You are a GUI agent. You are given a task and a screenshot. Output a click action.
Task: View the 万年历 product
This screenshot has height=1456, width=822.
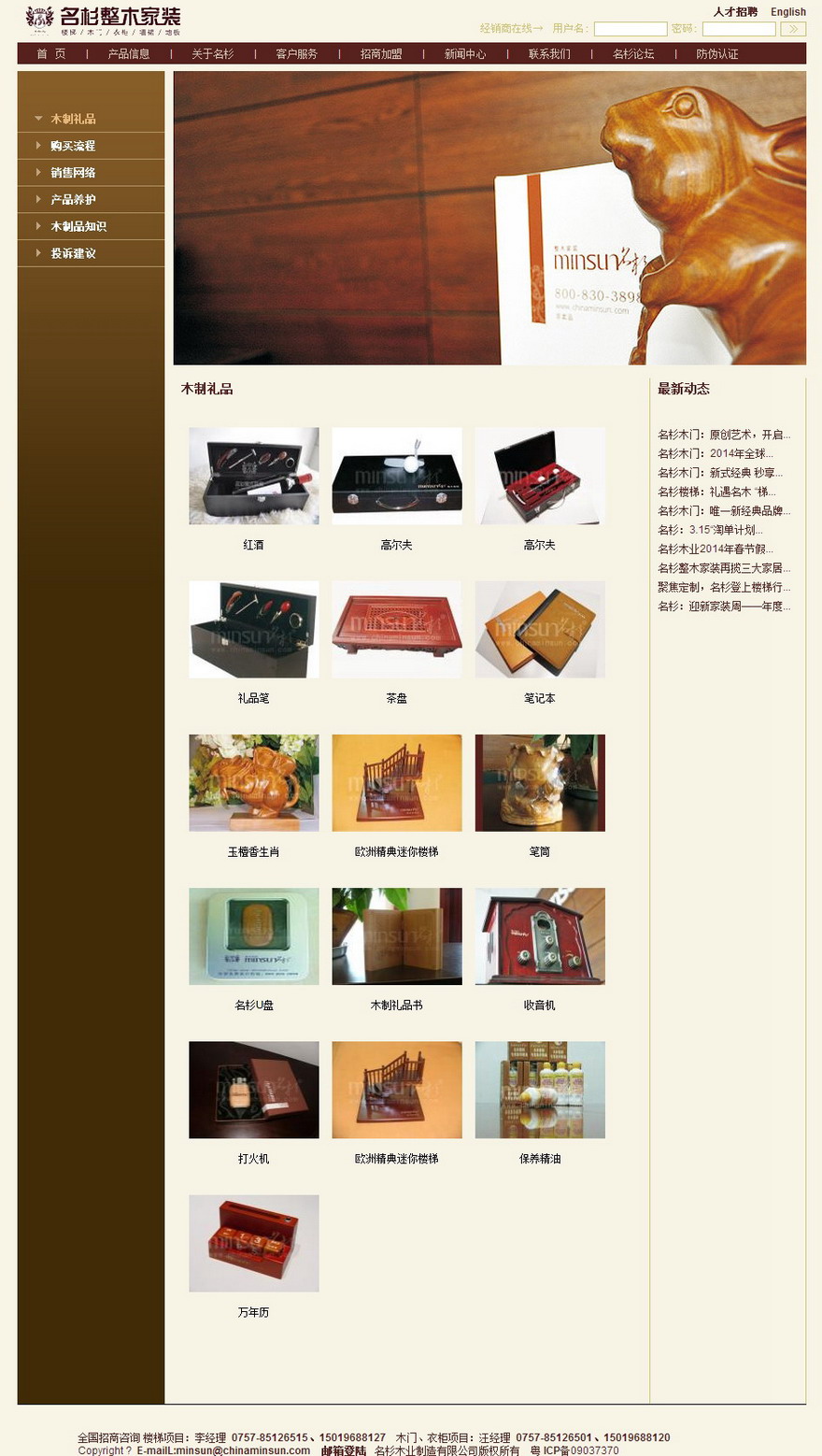click(x=253, y=1243)
